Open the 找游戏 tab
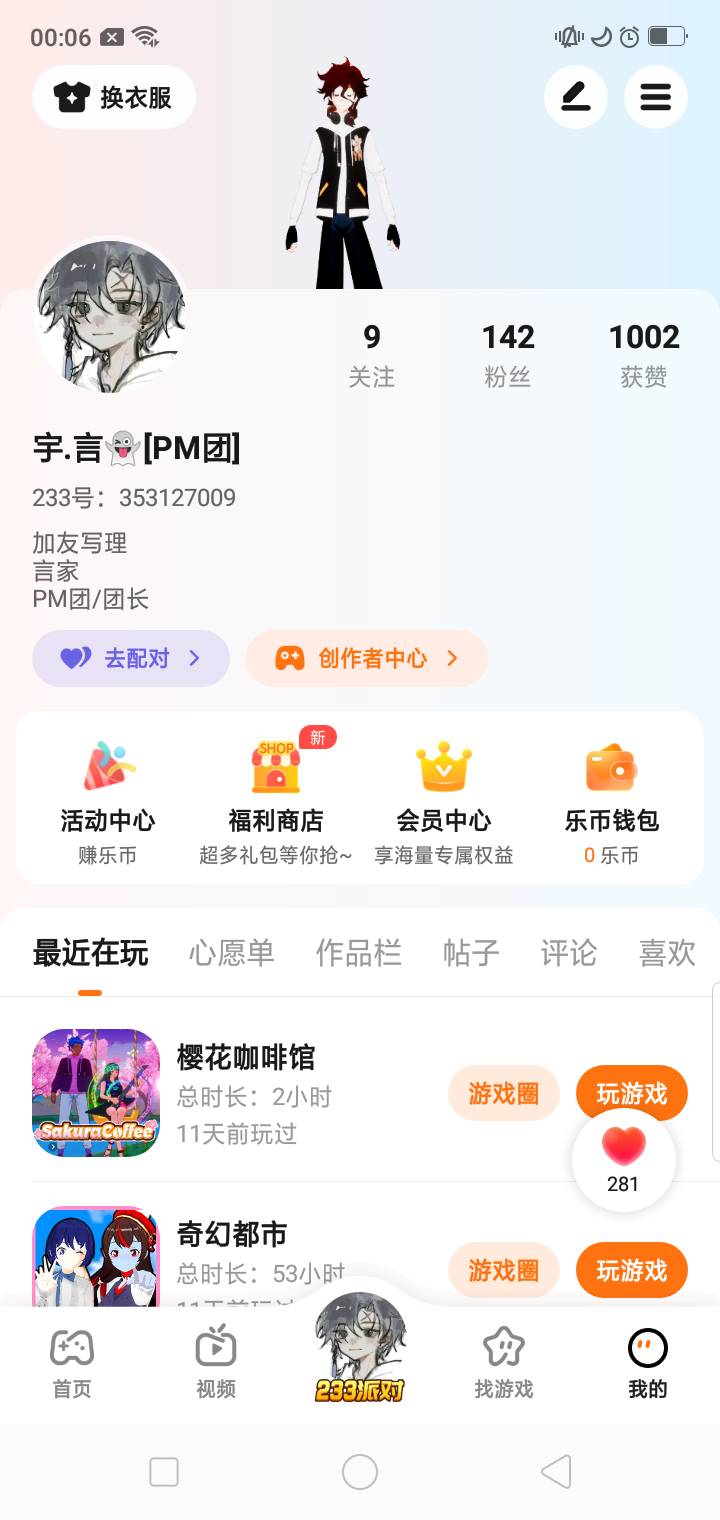The image size is (720, 1520). 503,1363
